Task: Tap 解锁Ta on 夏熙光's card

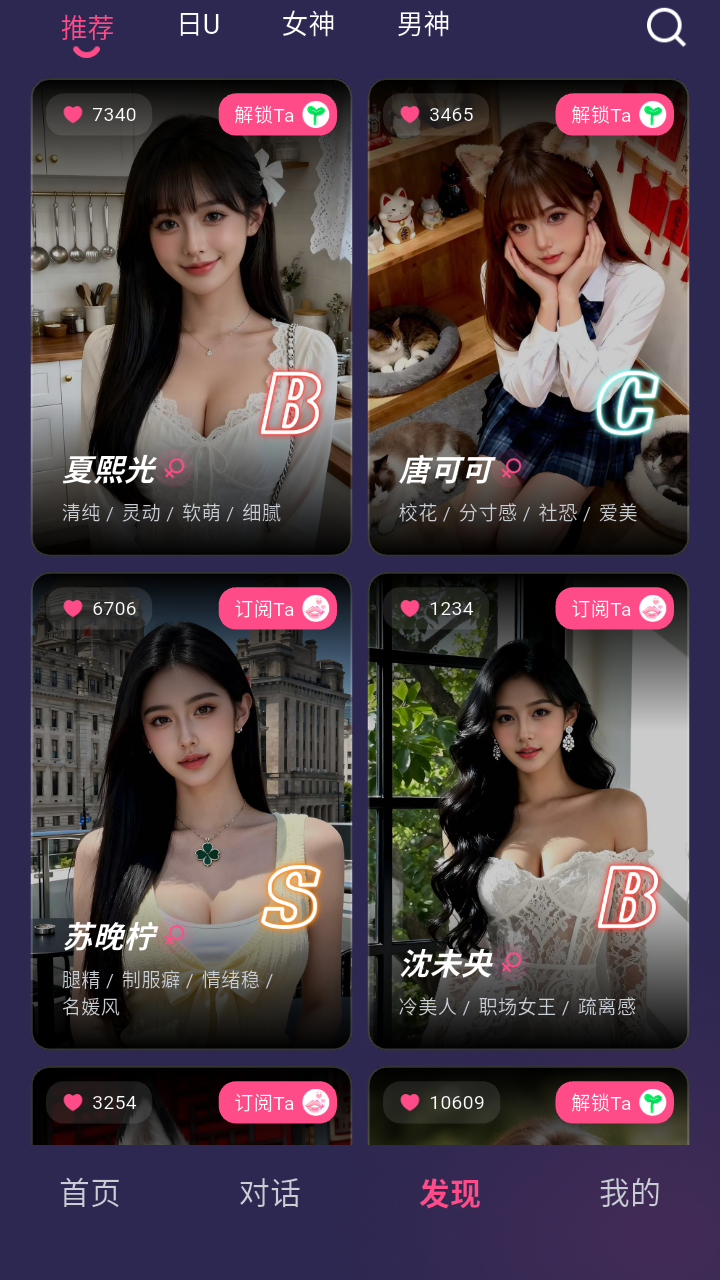Action: click(x=278, y=115)
